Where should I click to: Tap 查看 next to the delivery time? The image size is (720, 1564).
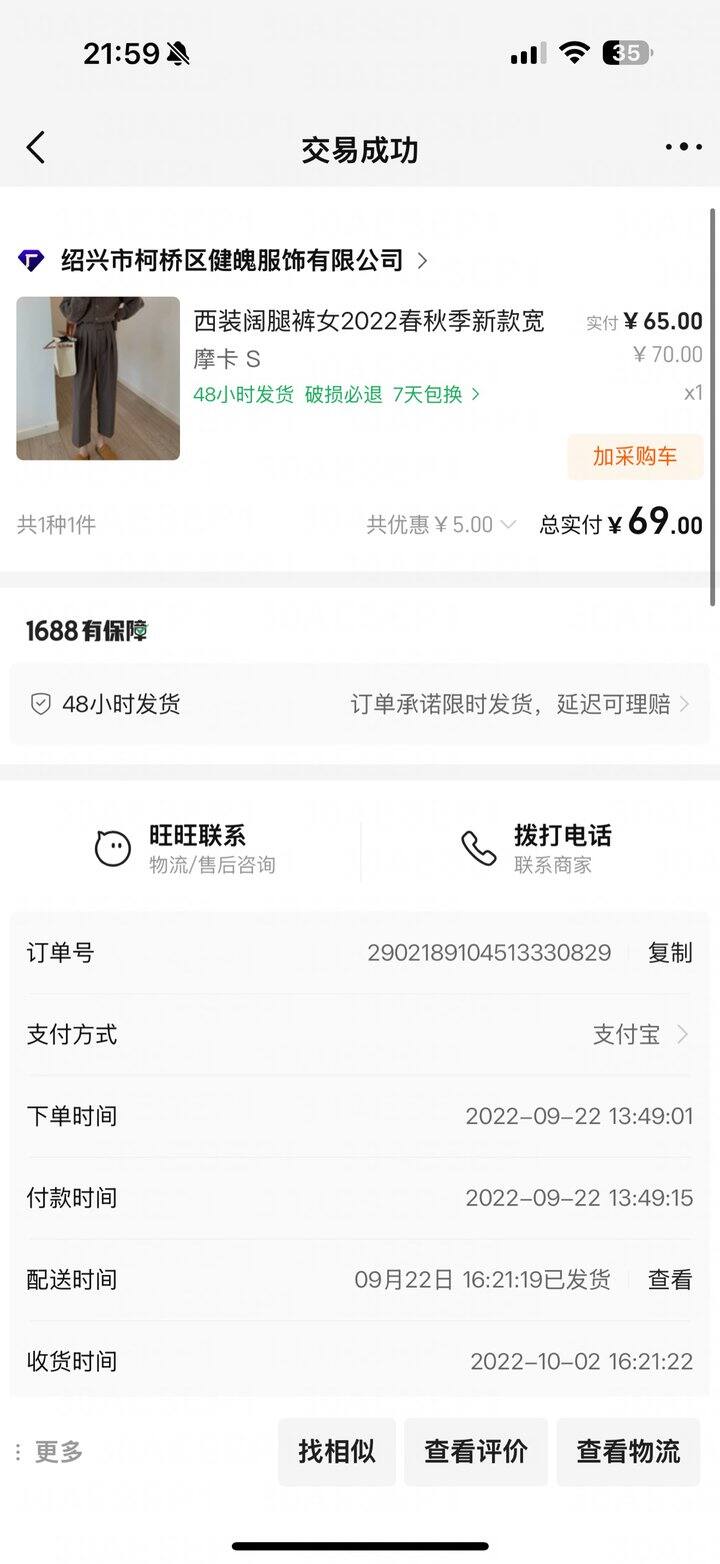[x=669, y=1280]
